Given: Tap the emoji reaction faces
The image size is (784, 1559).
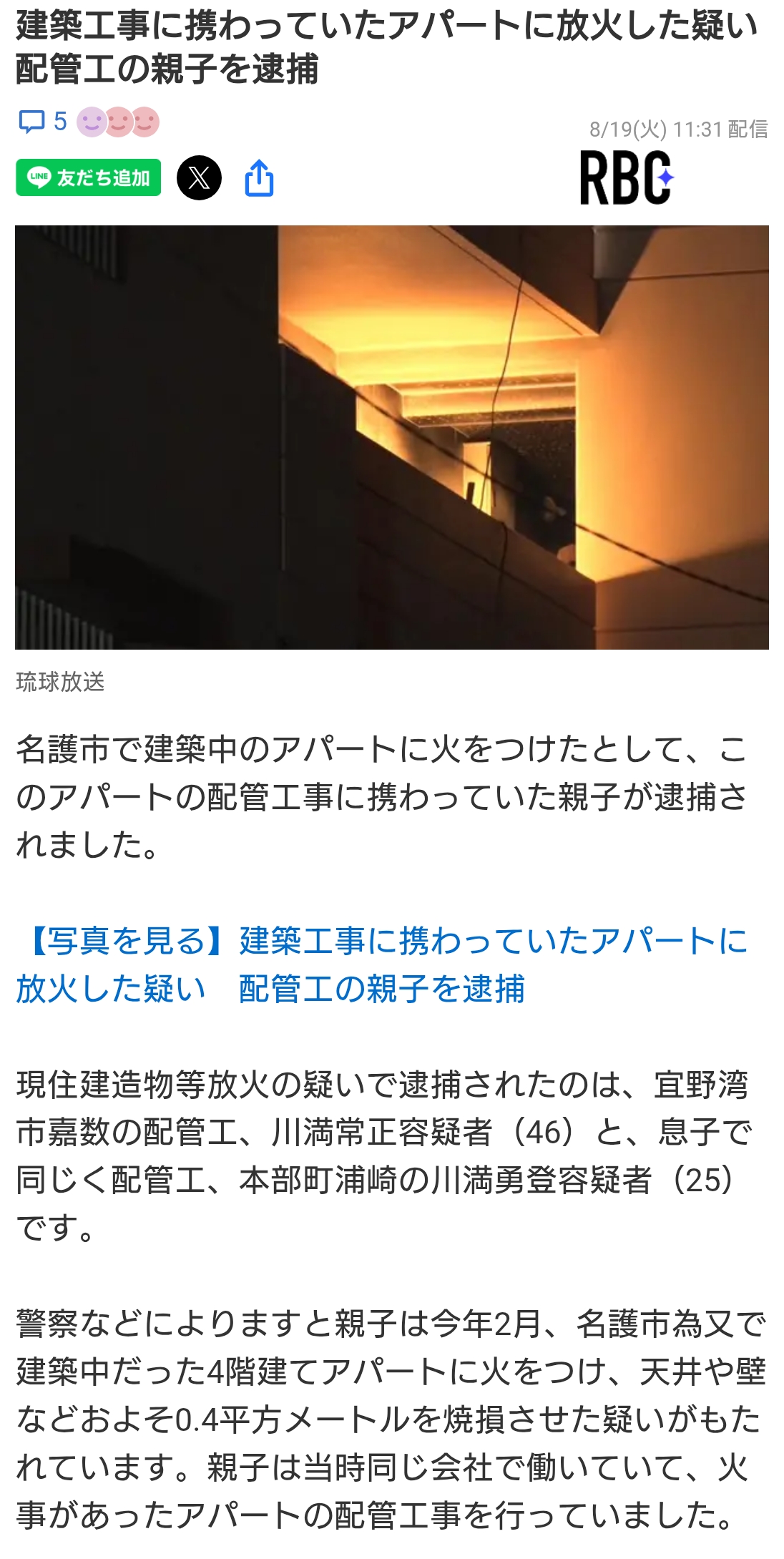Looking at the screenshot, I should click(118, 122).
